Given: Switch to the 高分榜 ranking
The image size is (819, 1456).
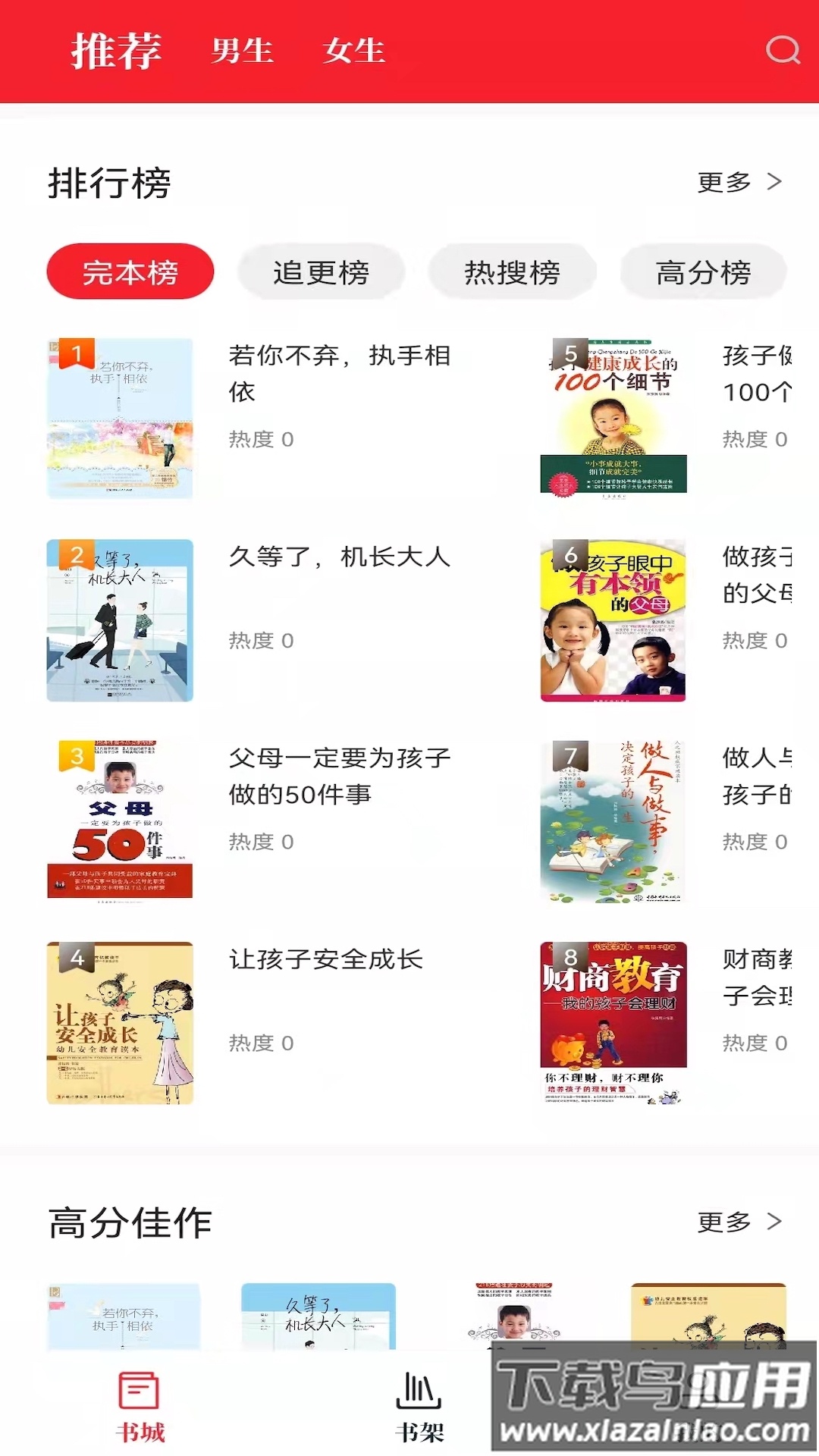Looking at the screenshot, I should [703, 271].
